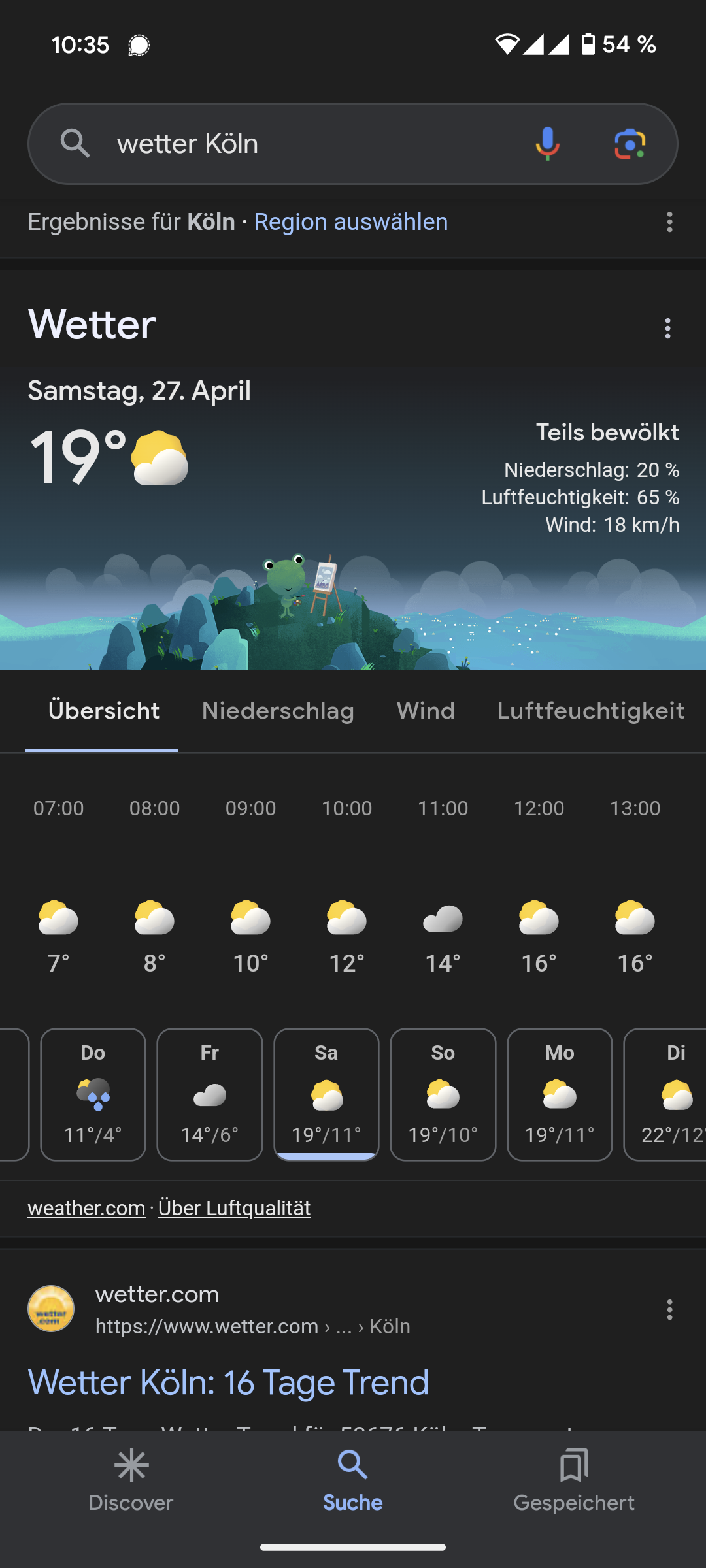Tap the "wetter Köln" search field
Screen dimensions: 706x1568
click(x=294, y=144)
